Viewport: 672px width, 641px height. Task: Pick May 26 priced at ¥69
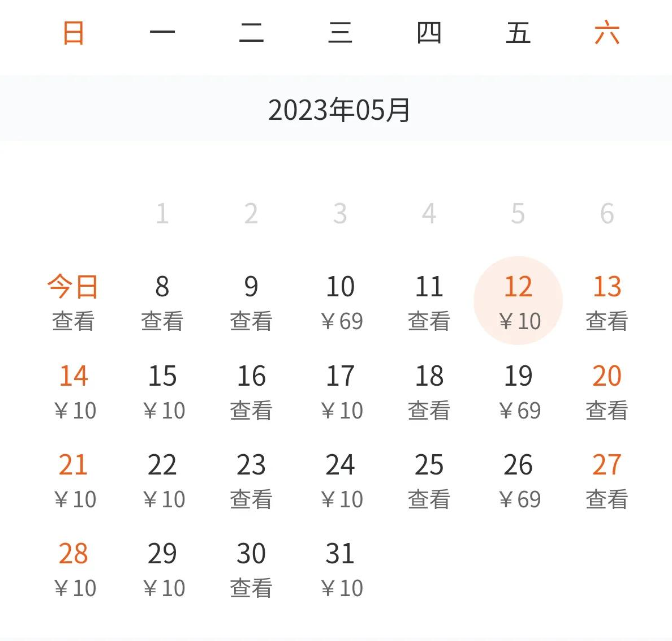click(518, 479)
